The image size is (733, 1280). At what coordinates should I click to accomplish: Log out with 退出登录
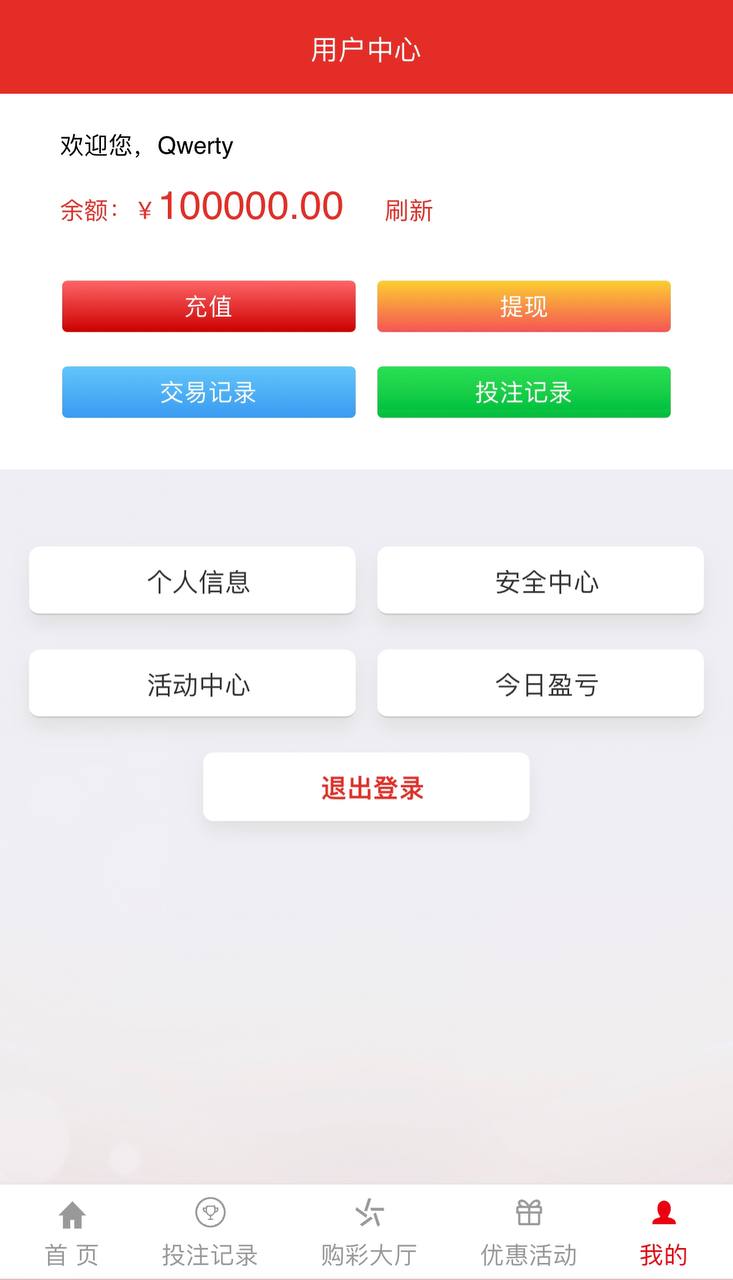366,787
